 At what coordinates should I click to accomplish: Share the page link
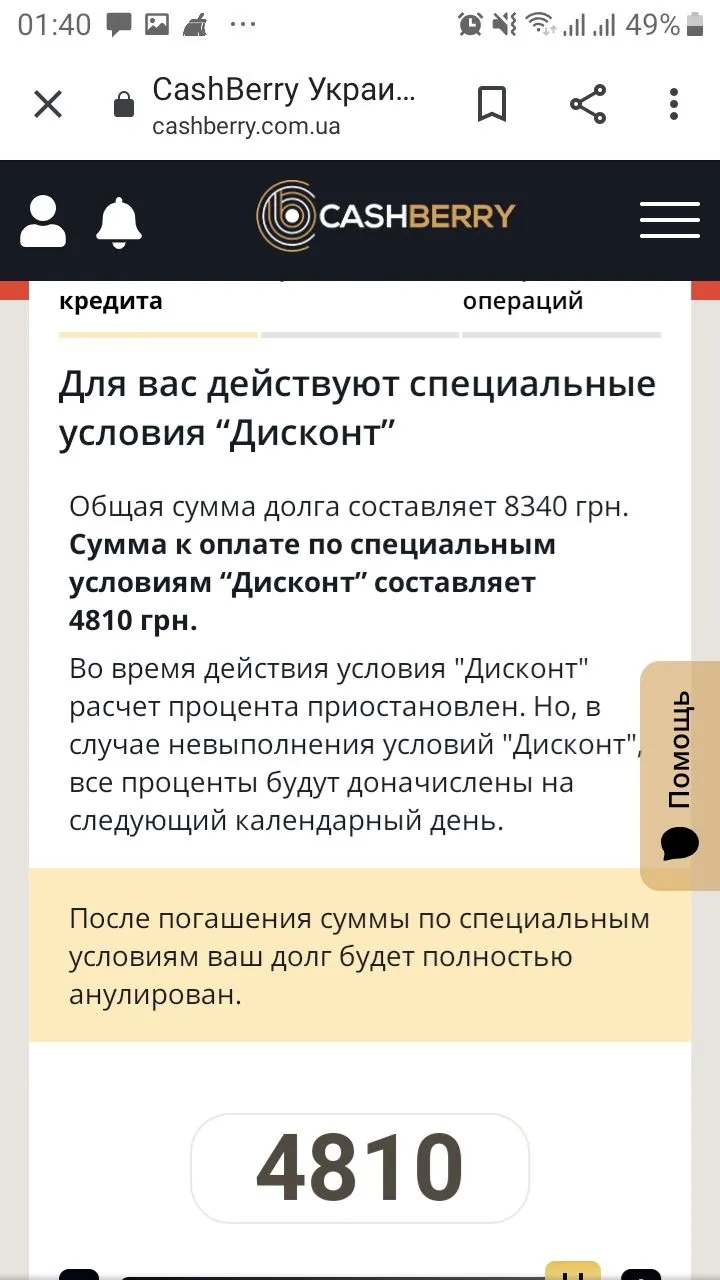pyautogui.click(x=588, y=104)
